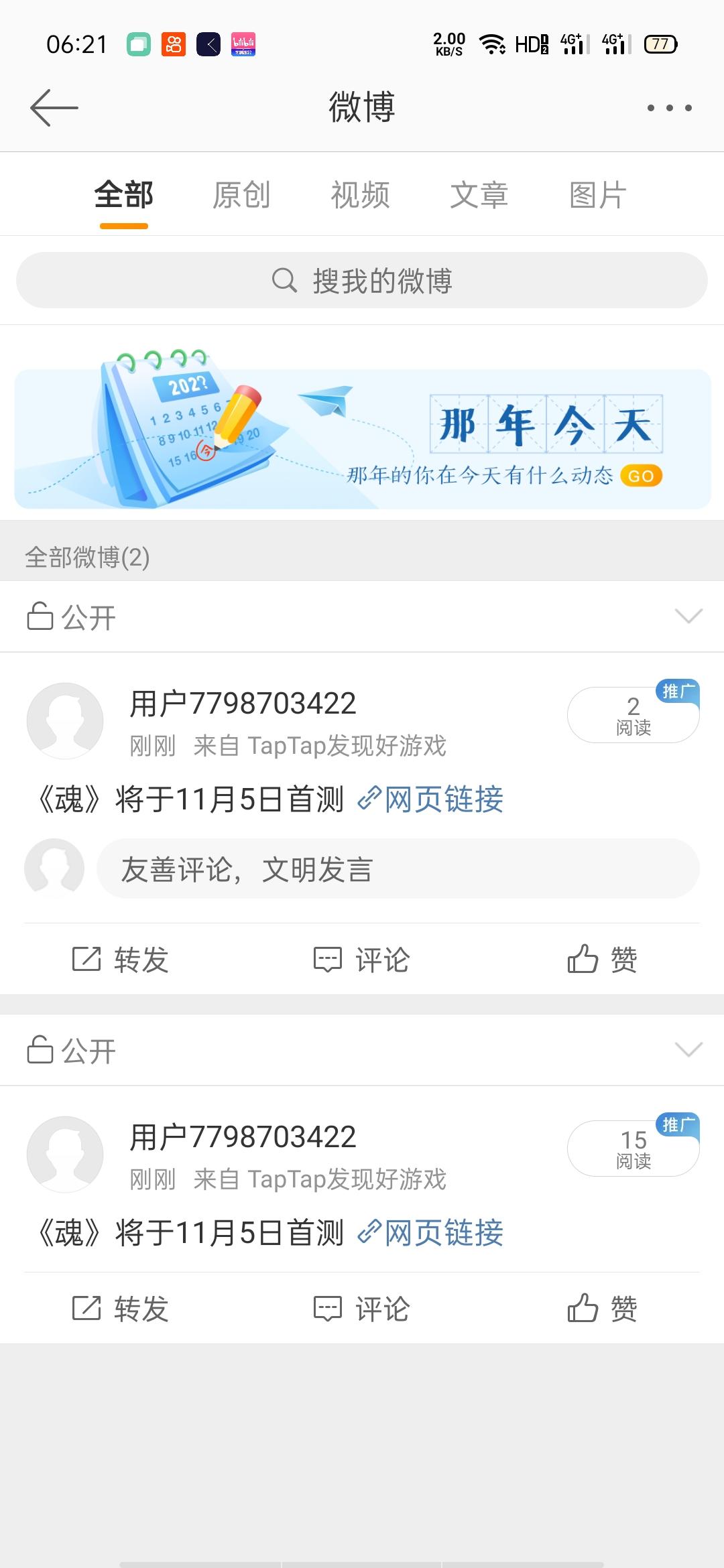The image size is (724, 1568).
Task: Open the three-dot overflow menu
Action: 669,108
